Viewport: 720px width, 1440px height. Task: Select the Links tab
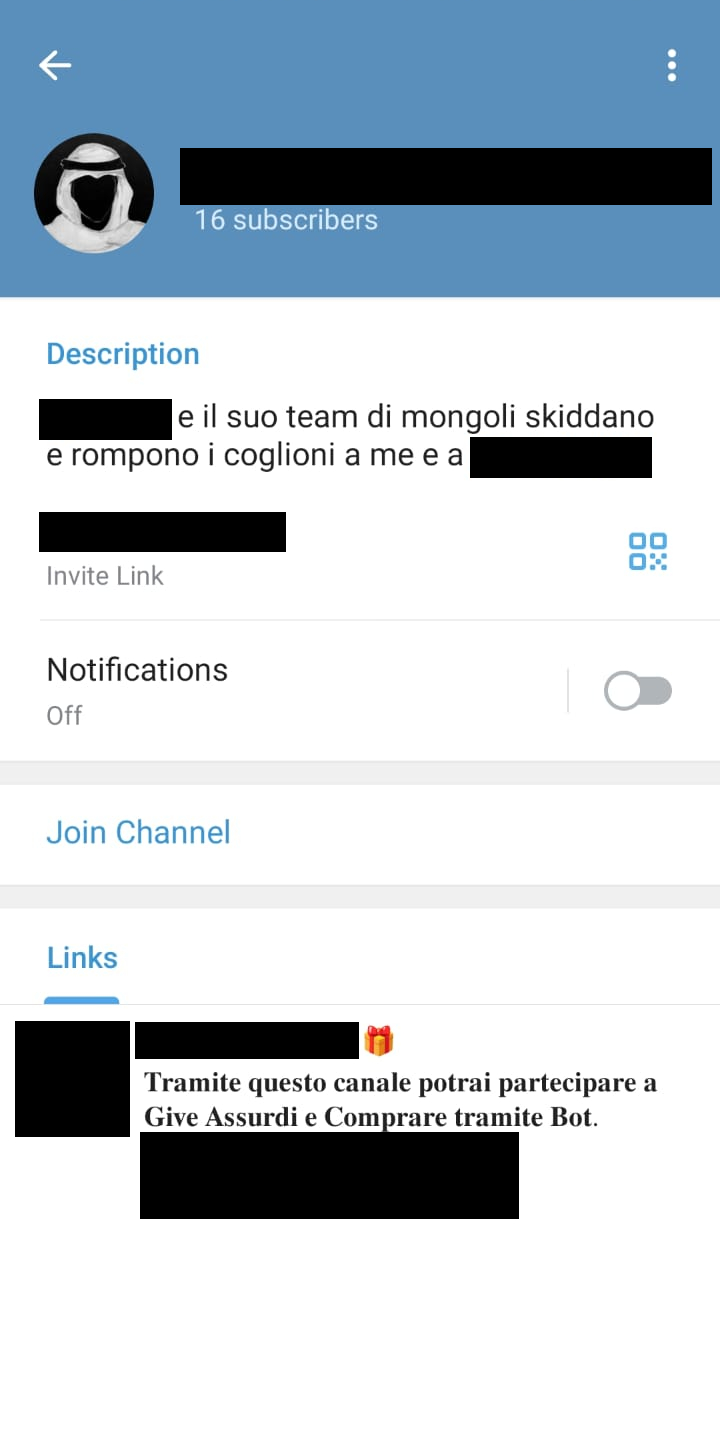tap(82, 958)
